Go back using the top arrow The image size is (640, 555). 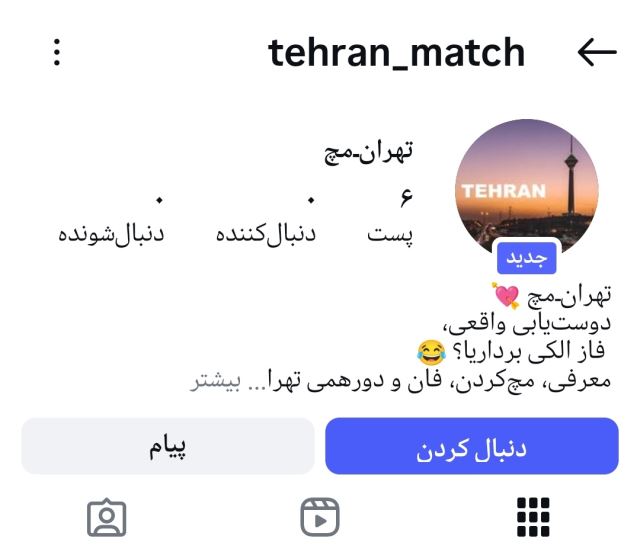[x=597, y=53]
